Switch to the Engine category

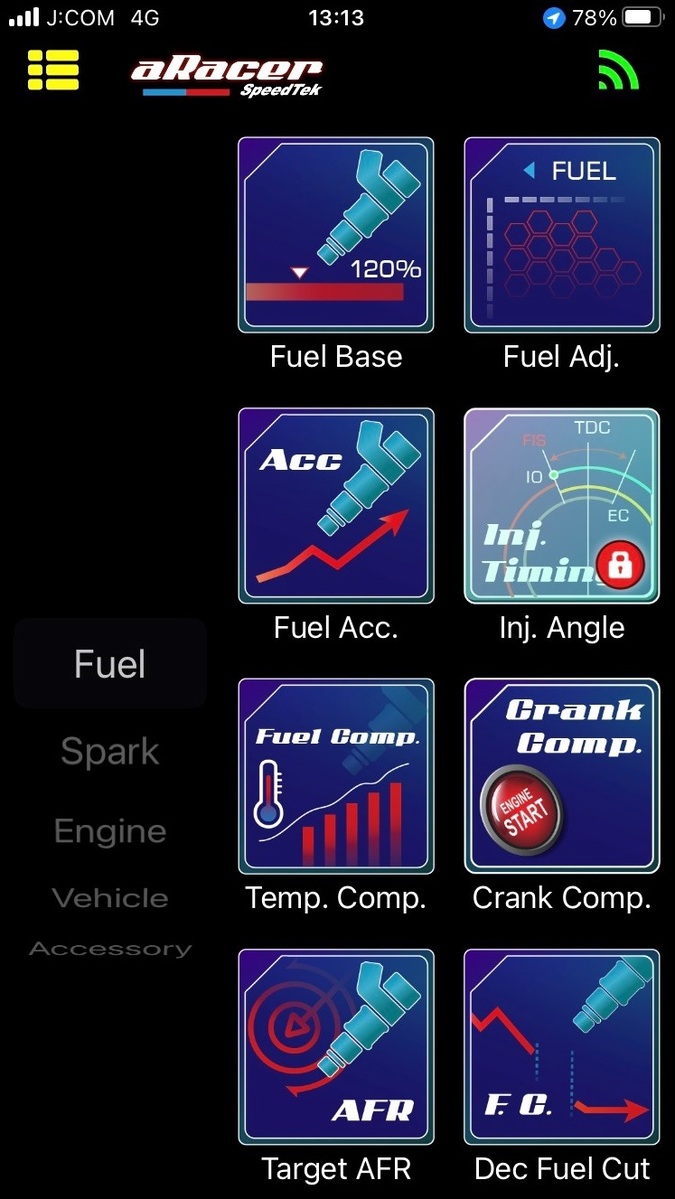click(x=110, y=831)
